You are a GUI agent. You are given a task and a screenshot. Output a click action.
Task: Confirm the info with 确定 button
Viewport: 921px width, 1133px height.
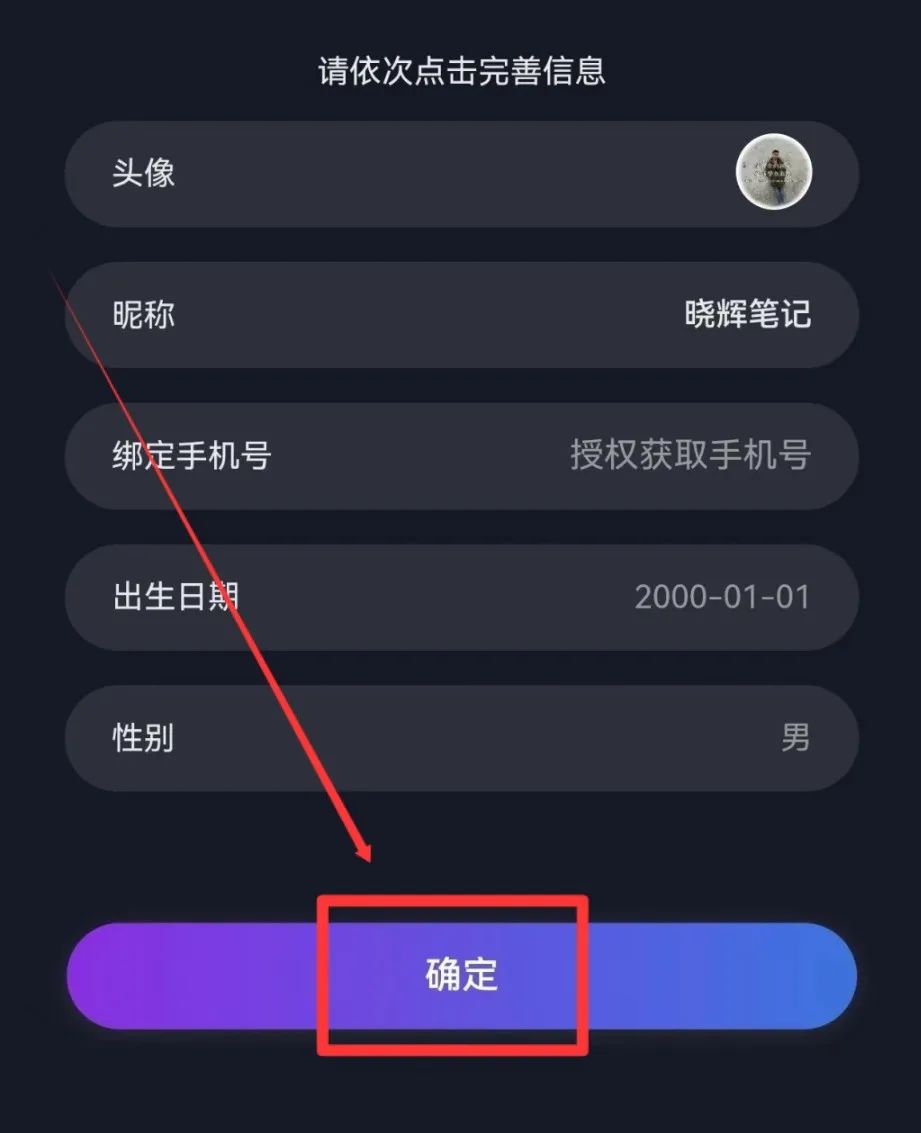pyautogui.click(x=461, y=975)
